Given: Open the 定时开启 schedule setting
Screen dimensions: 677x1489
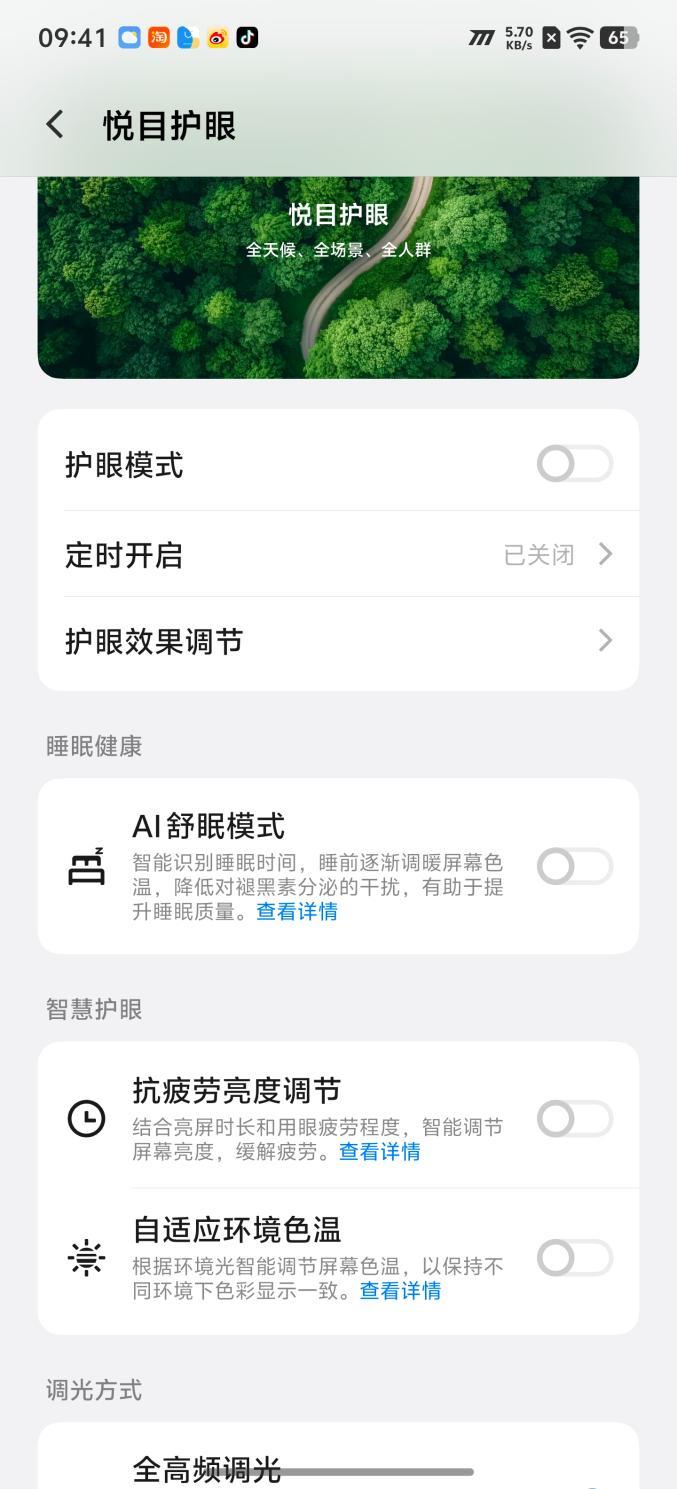Looking at the screenshot, I should point(338,554).
